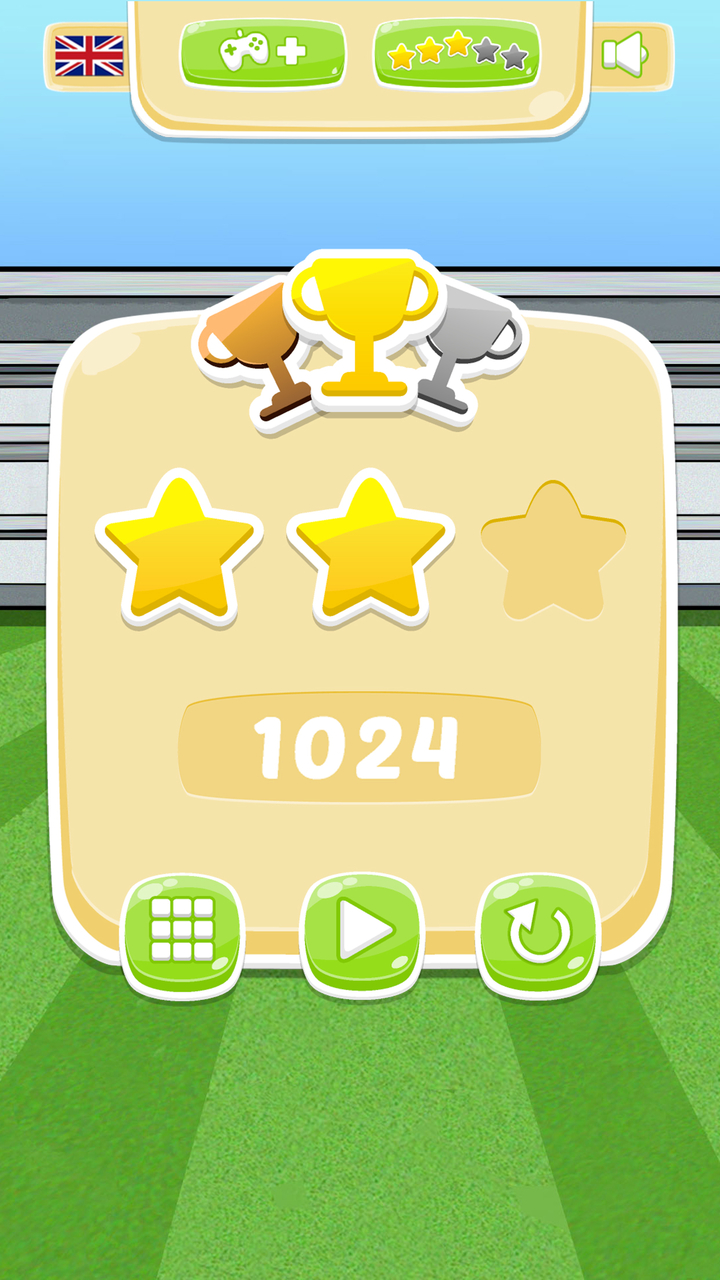Replay this level

click(539, 932)
